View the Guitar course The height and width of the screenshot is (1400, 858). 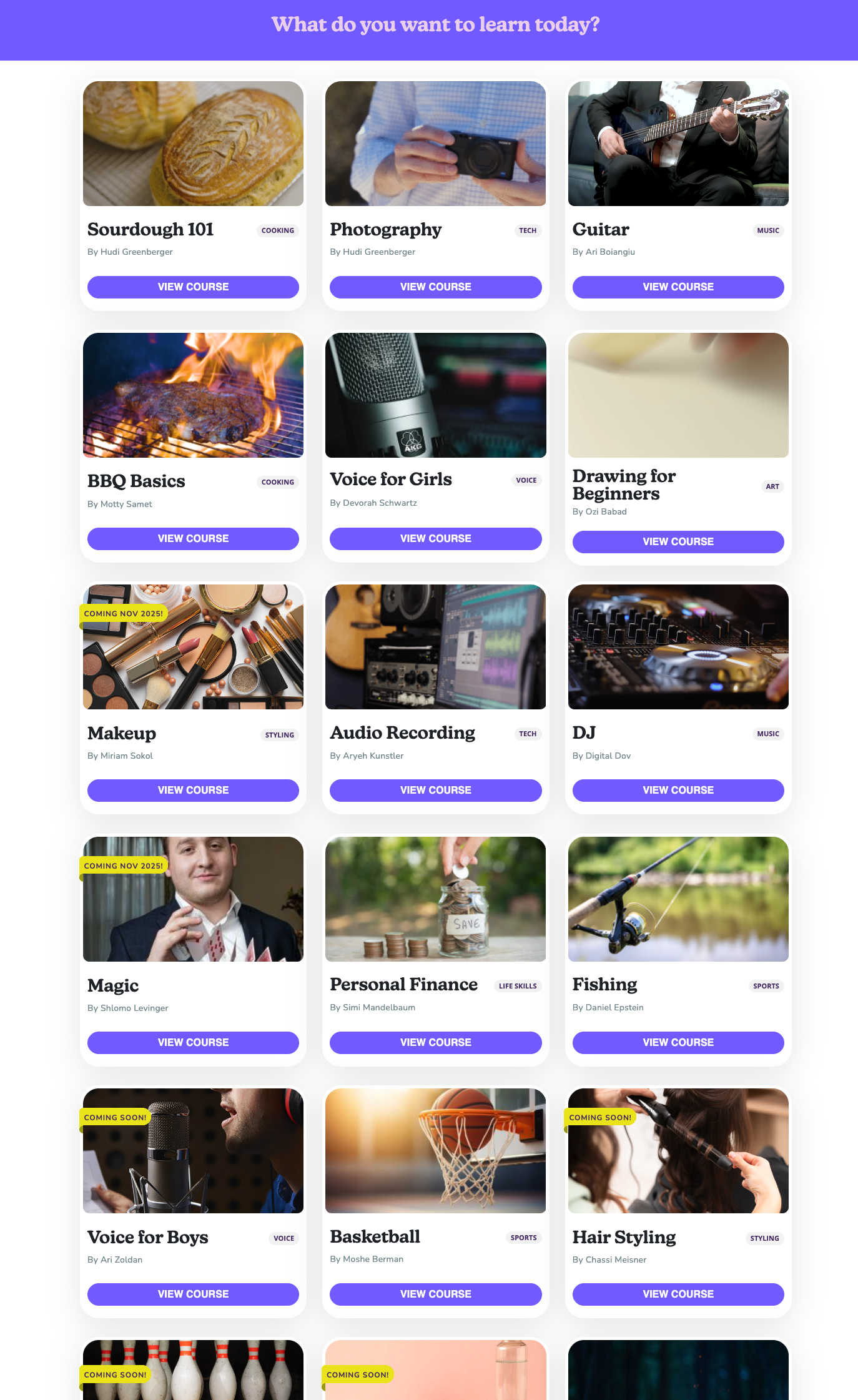coord(678,287)
